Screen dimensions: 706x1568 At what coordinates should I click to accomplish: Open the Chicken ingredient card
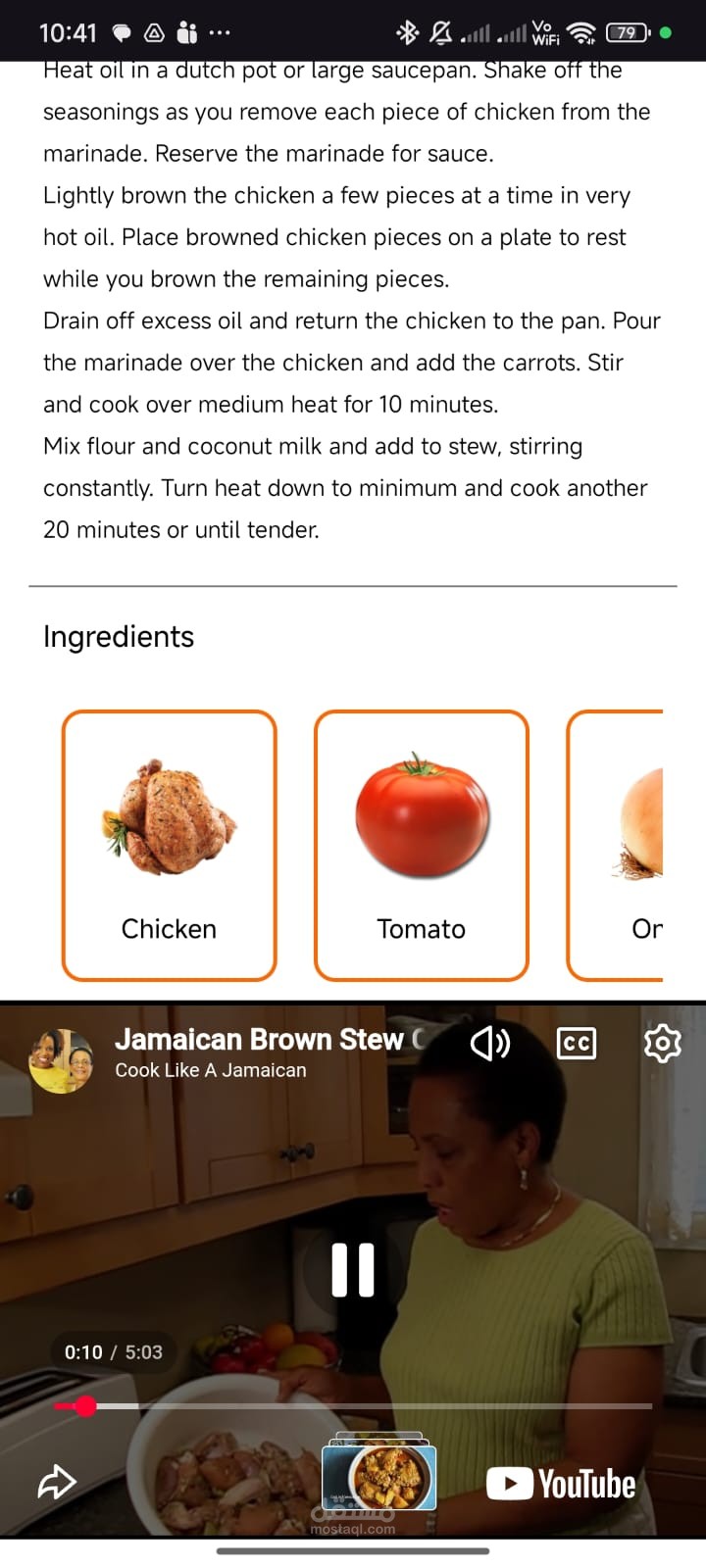[x=169, y=845]
